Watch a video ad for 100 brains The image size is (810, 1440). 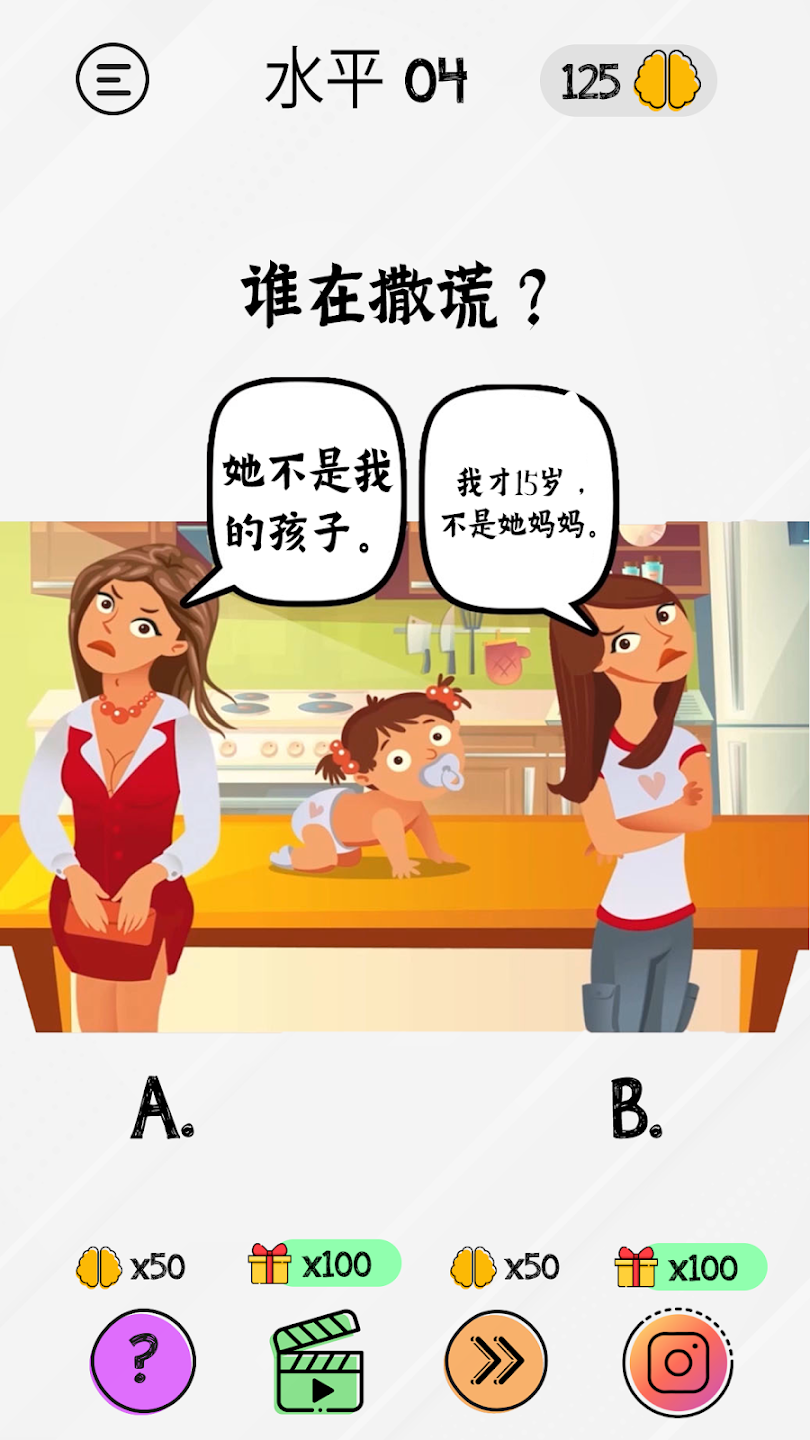(318, 1361)
